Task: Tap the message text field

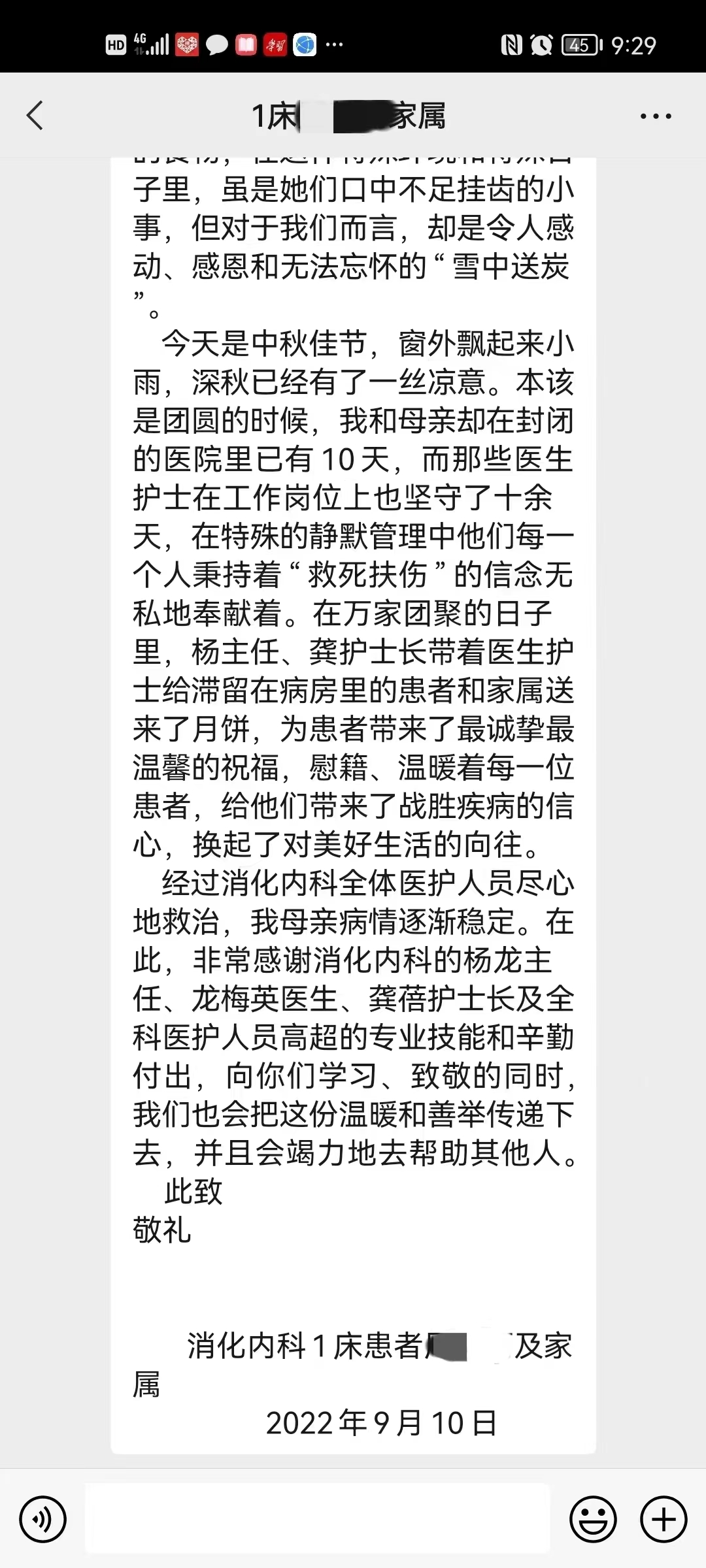Action: (318, 1518)
